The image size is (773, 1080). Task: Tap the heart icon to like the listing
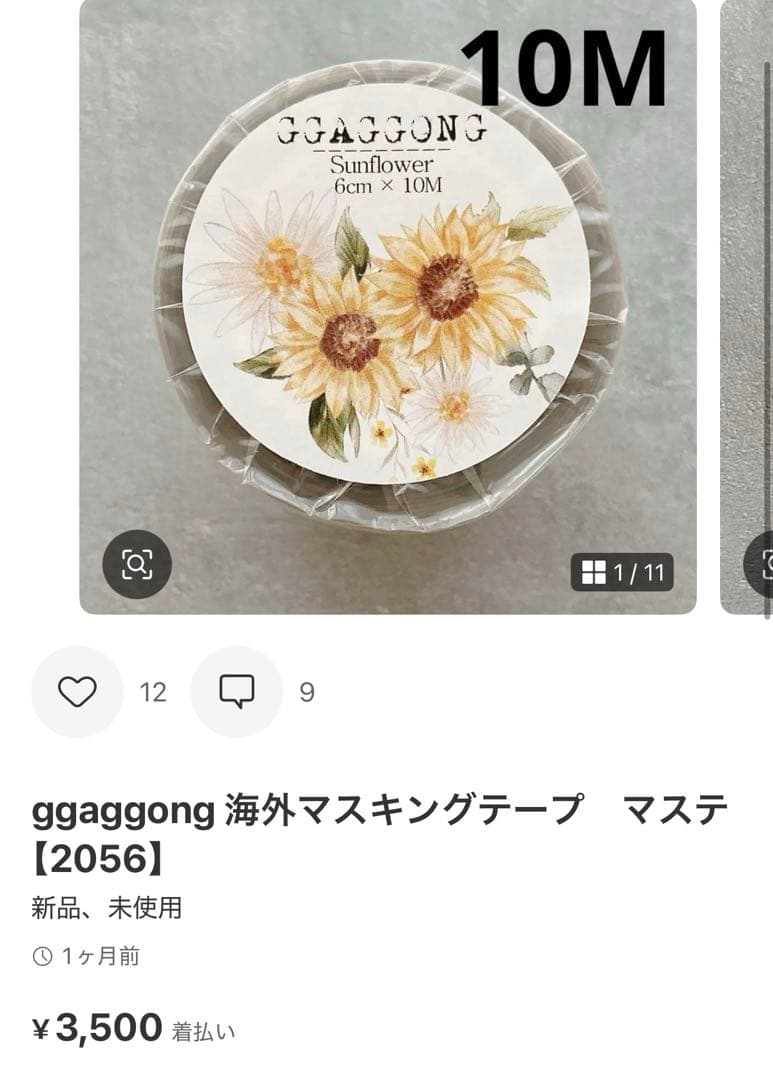coord(76,692)
